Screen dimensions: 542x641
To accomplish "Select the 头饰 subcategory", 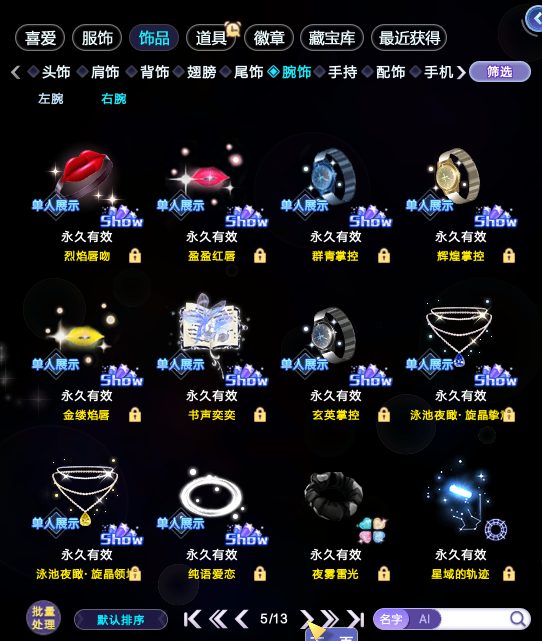I will pyautogui.click(x=56, y=72).
